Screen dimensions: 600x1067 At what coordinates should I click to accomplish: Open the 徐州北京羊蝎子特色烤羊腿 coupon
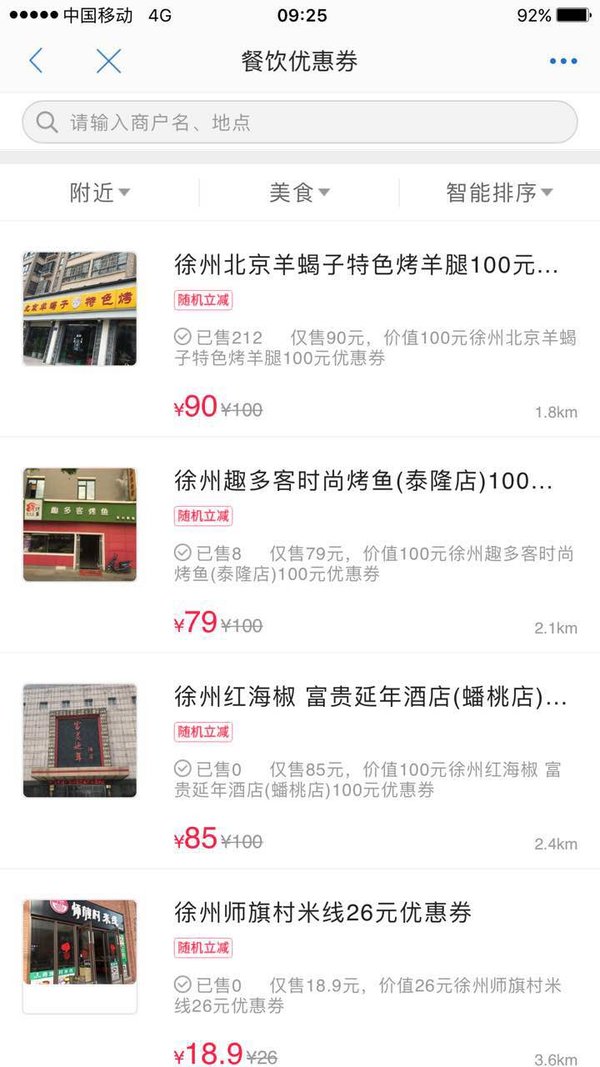point(300,329)
